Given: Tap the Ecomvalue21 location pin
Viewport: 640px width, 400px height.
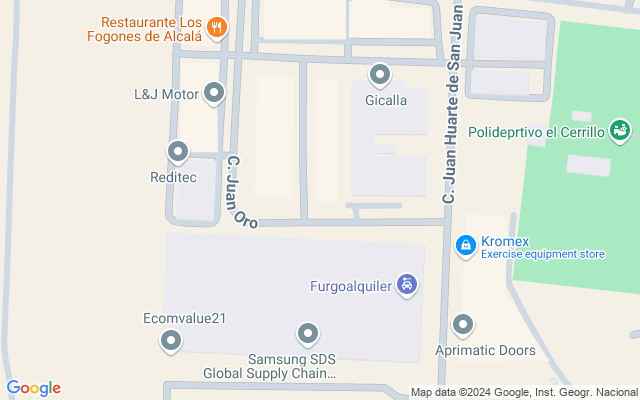Looking at the screenshot, I should (x=171, y=340).
